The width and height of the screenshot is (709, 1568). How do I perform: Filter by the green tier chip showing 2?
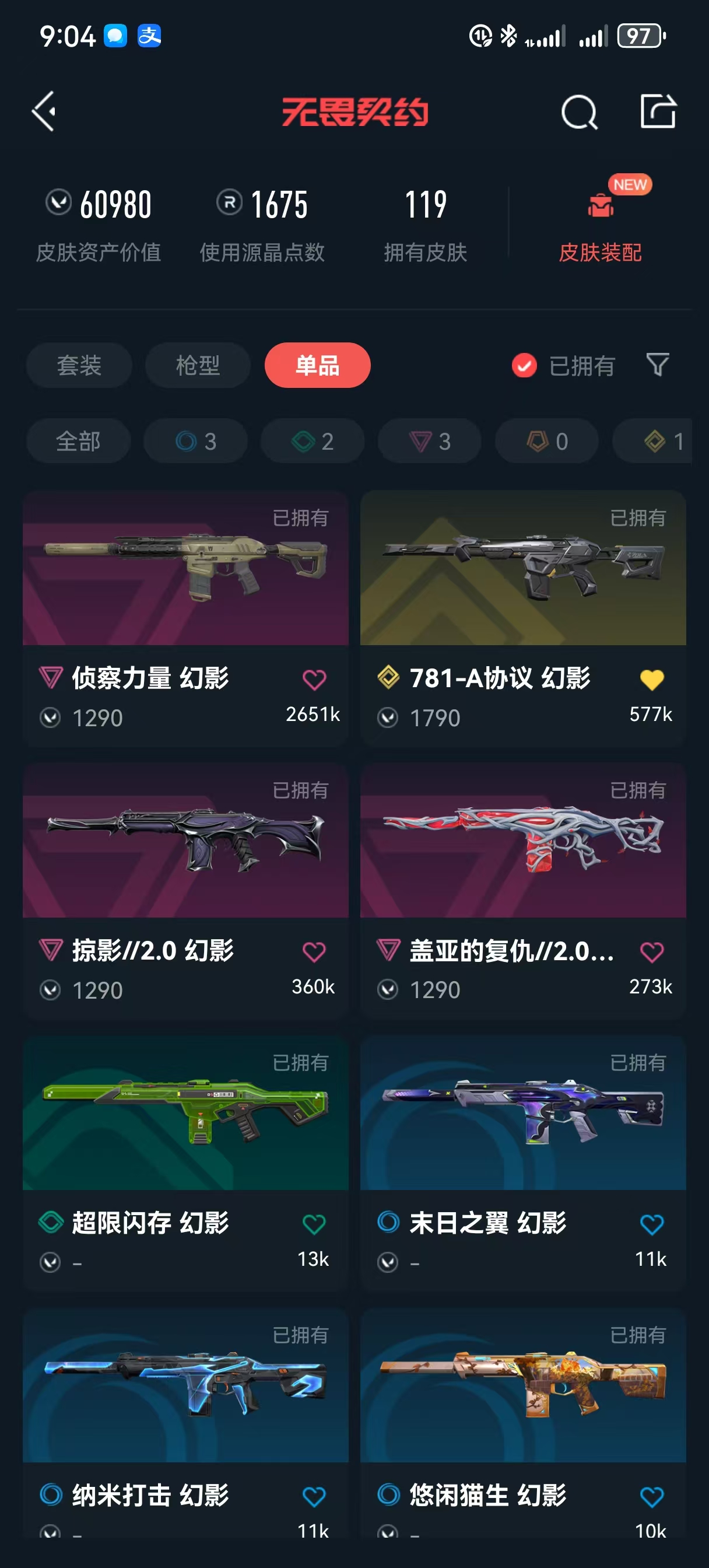[313, 442]
